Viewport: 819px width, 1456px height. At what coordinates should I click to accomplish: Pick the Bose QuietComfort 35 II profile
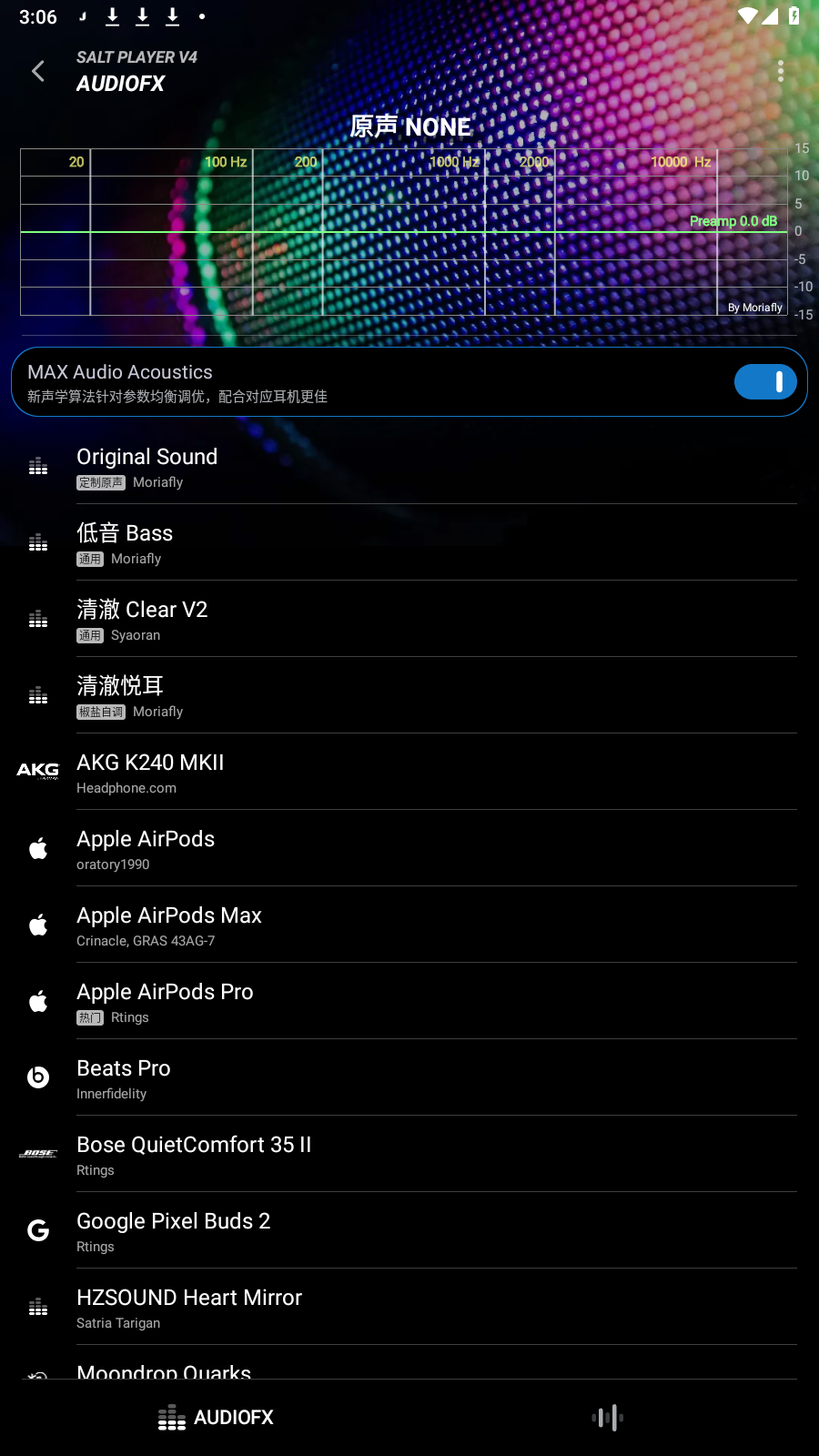[409, 1155]
